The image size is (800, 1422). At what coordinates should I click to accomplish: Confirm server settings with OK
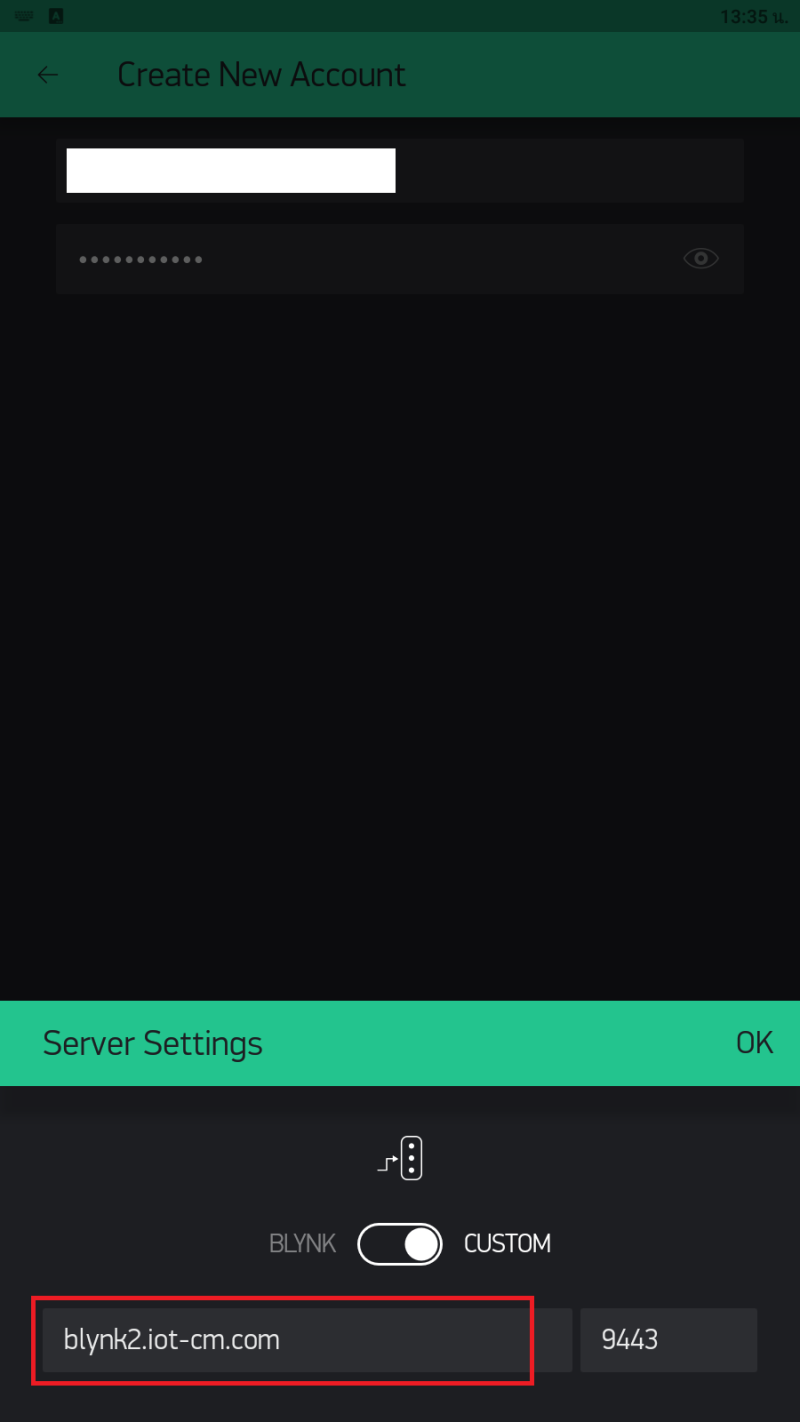(x=754, y=1043)
